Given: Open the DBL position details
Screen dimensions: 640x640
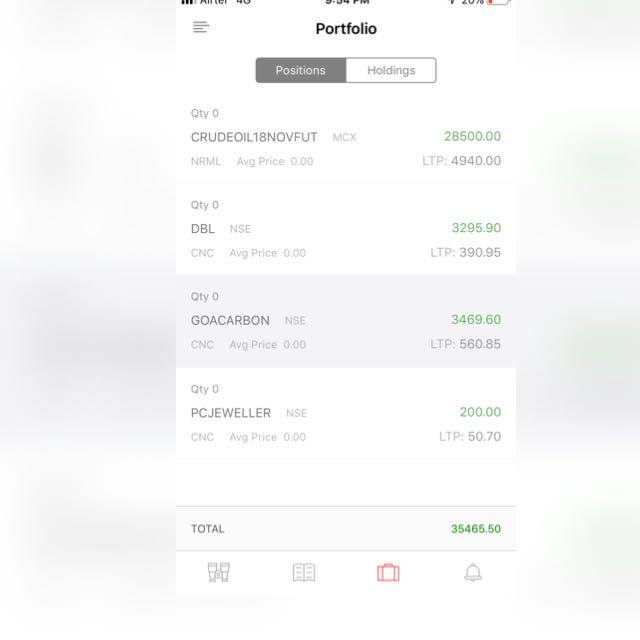Looking at the screenshot, I should [345, 229].
